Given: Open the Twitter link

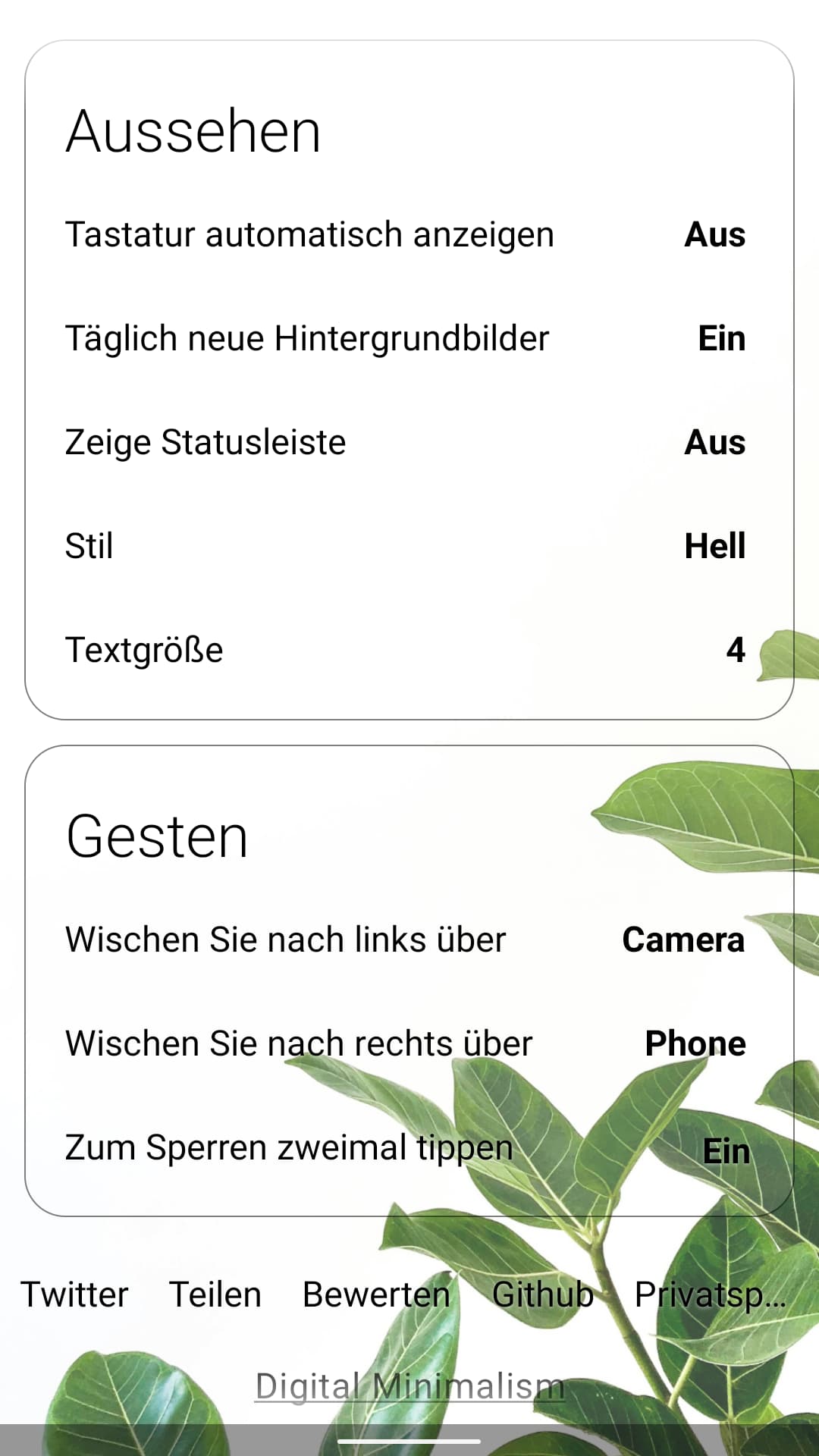Looking at the screenshot, I should (x=74, y=1294).
